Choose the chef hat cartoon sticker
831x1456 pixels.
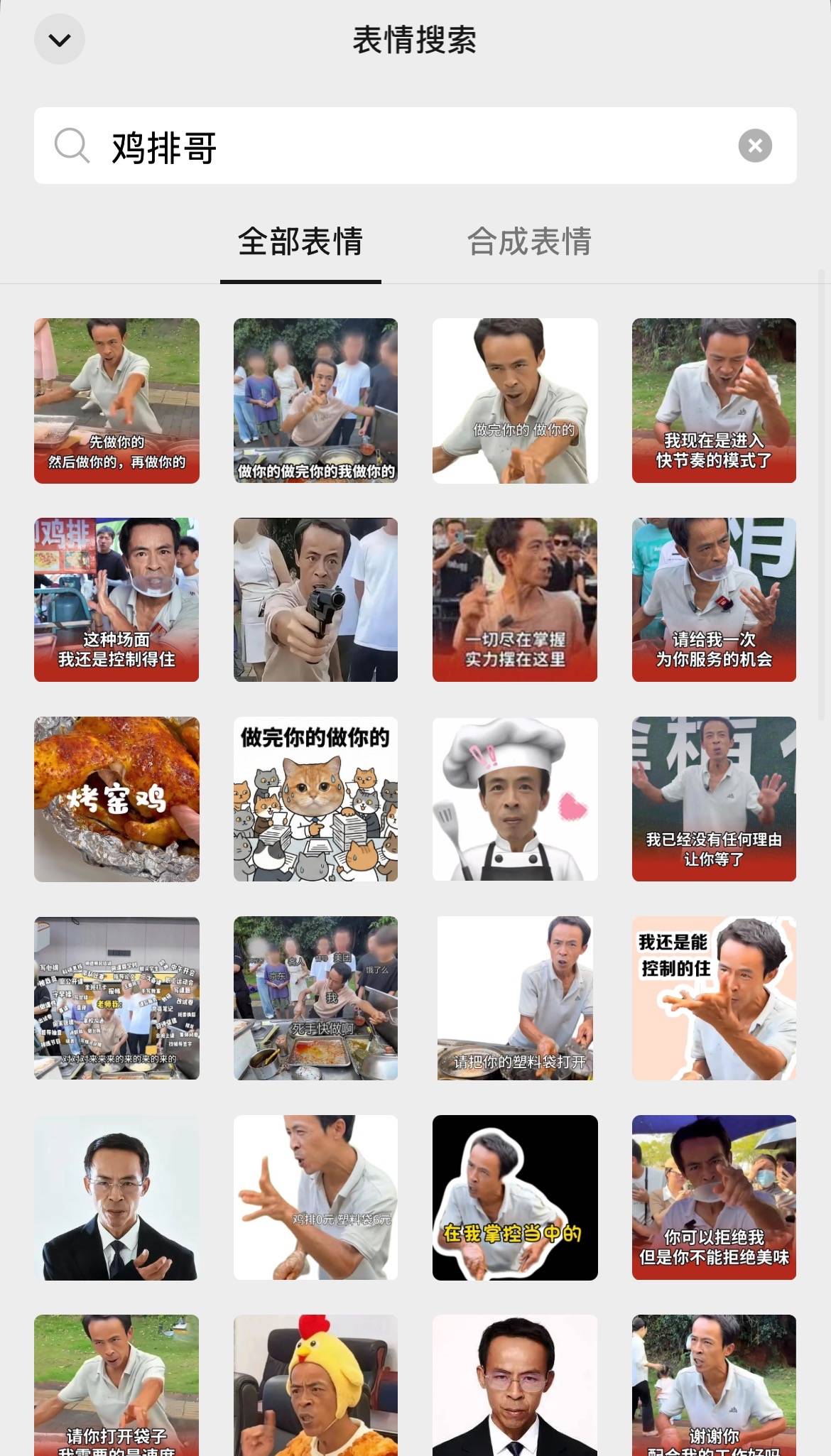(515, 799)
